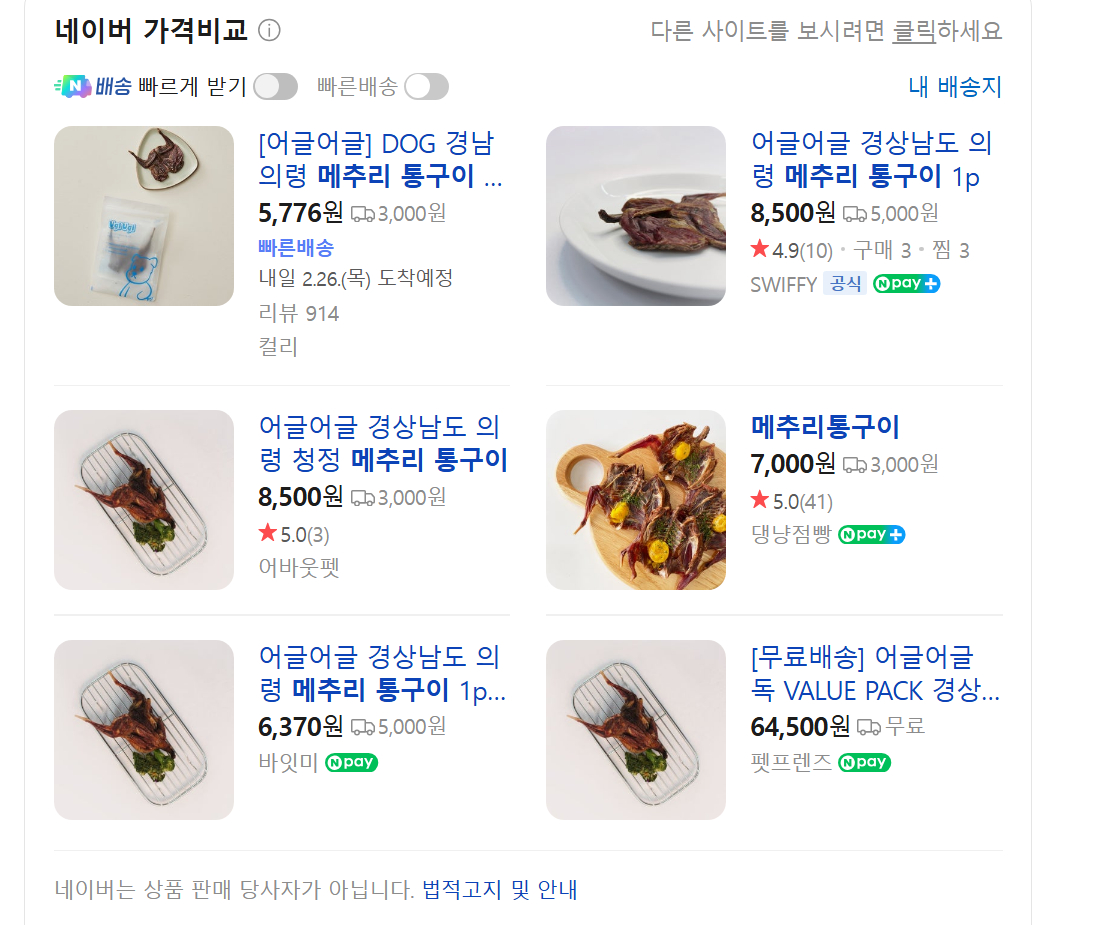Open the 바잇미 listing priced 6,370원
This screenshot has width=1097, height=925.
click(380, 674)
